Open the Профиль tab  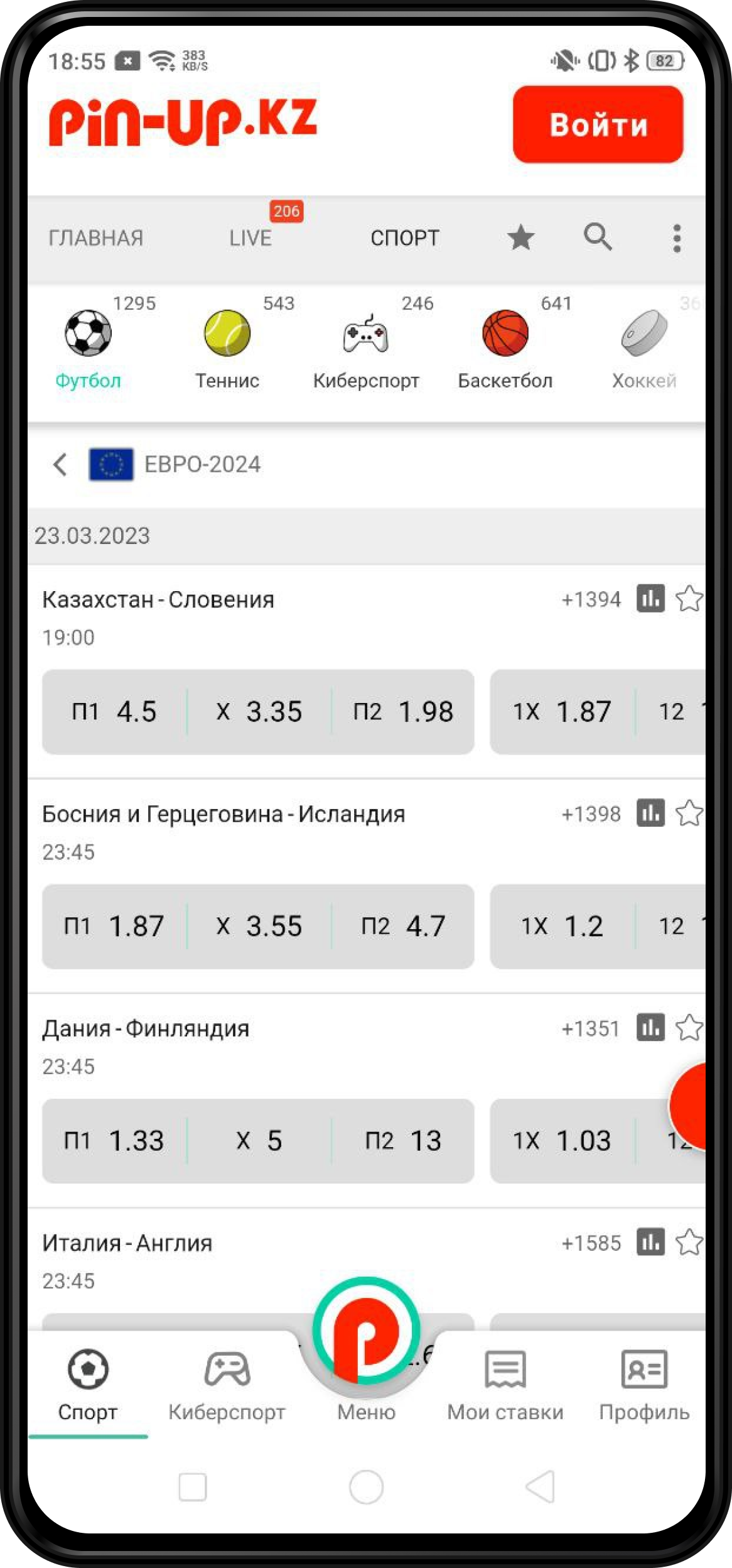[x=644, y=1385]
